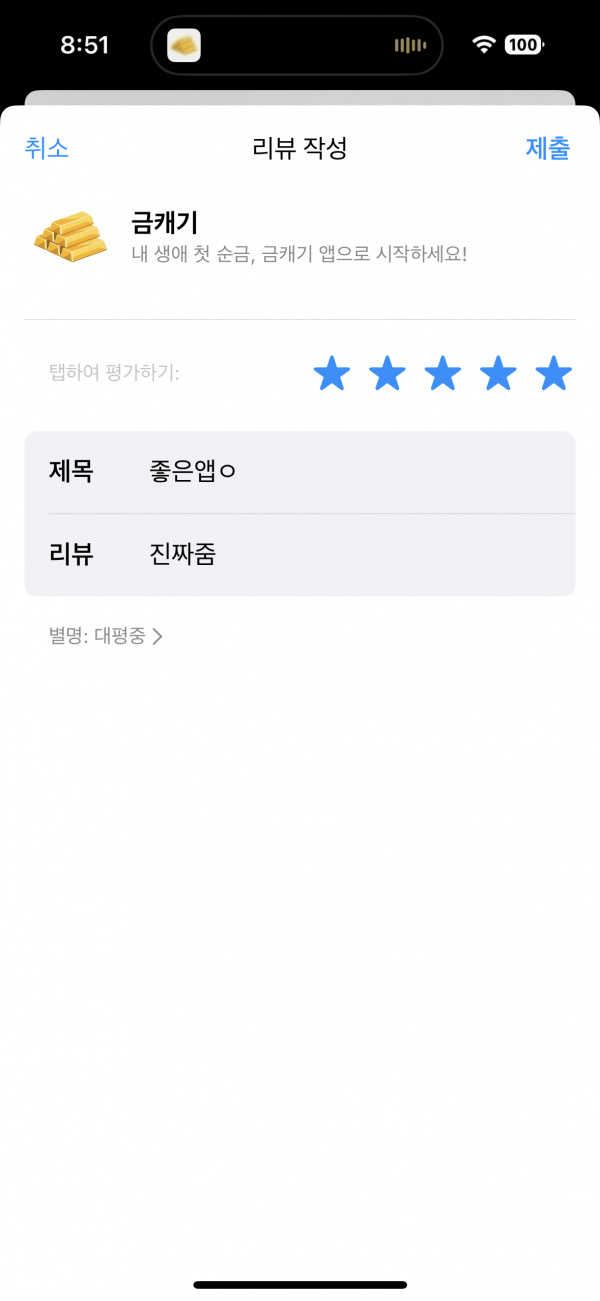Select the first star rating
This screenshot has height=1301, width=600.
click(x=332, y=374)
